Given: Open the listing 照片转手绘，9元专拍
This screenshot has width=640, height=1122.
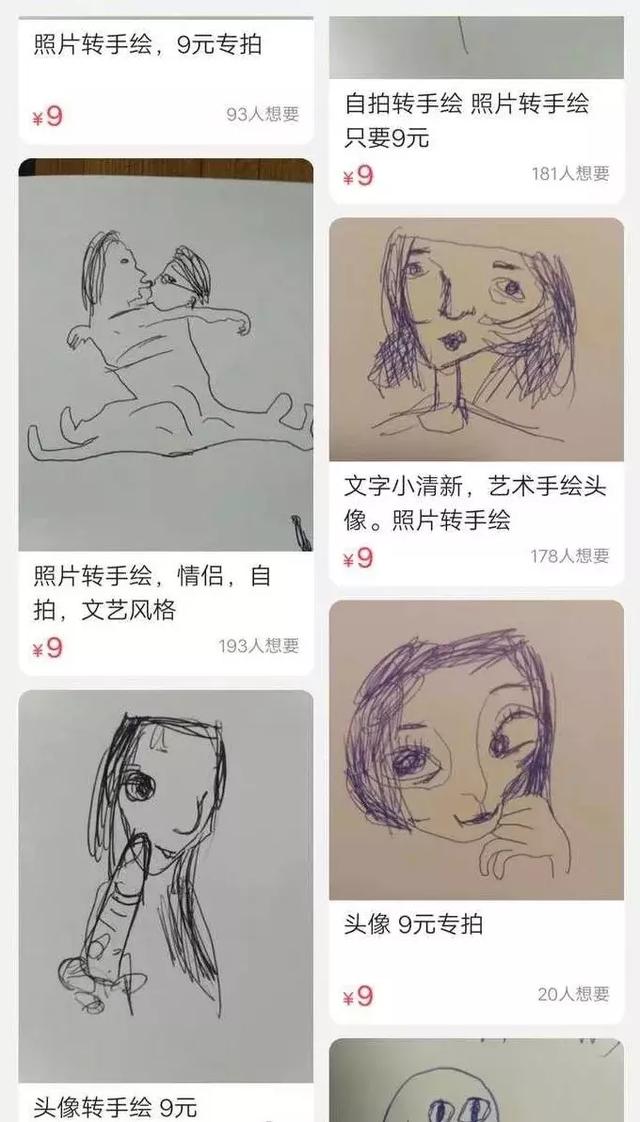Looking at the screenshot, I should (147, 46).
